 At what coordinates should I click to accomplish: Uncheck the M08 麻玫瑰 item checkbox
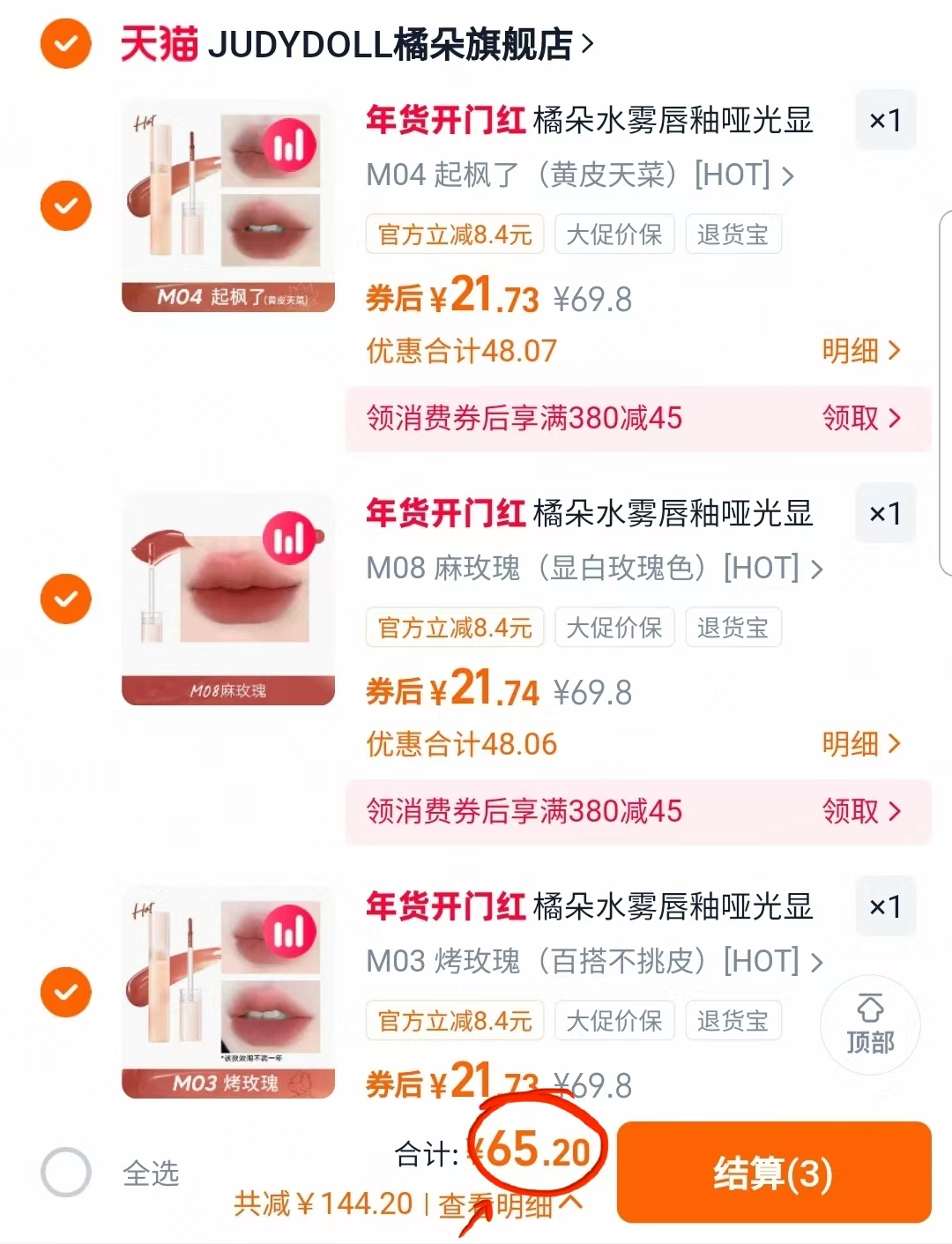coord(65,599)
